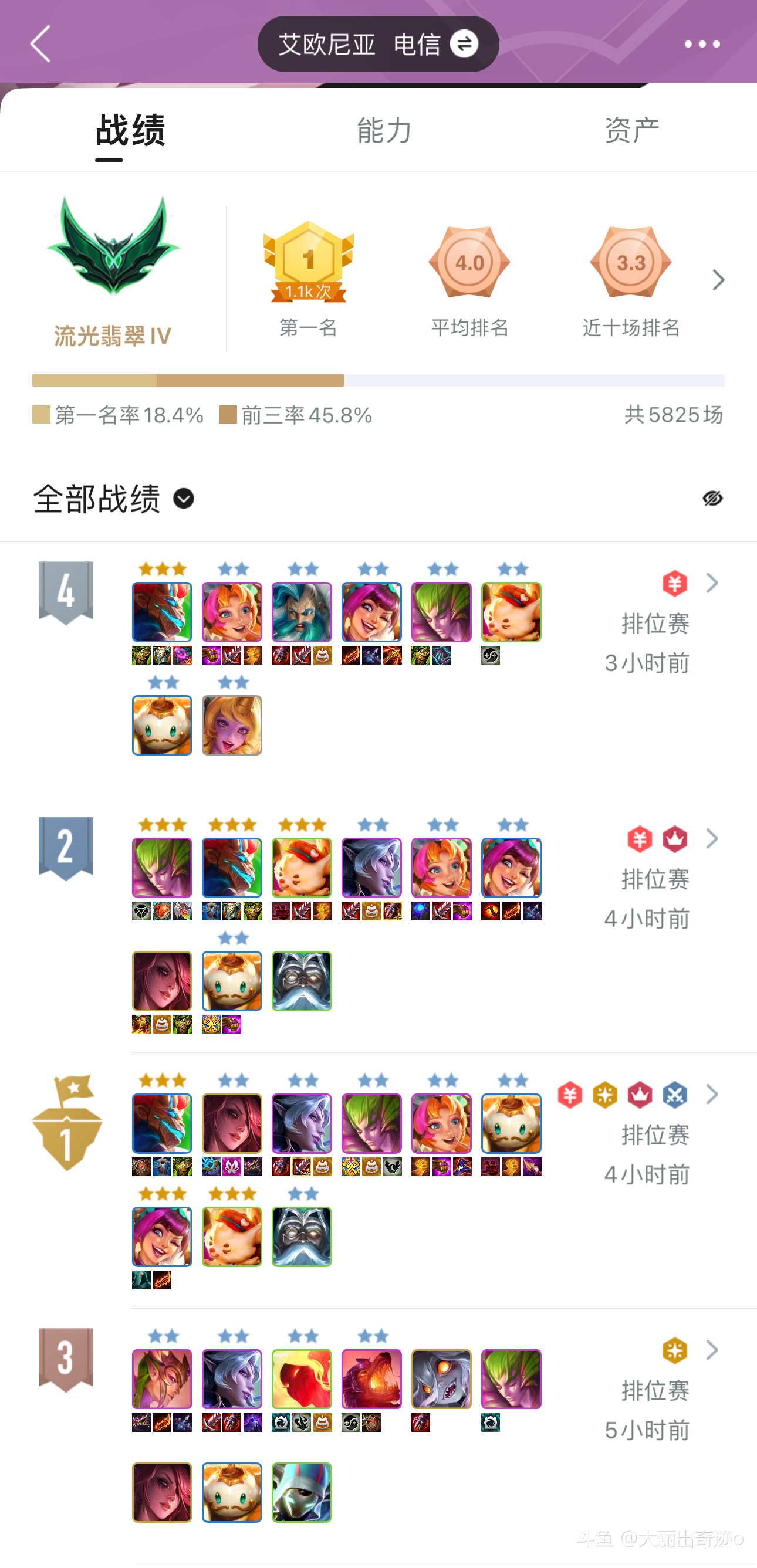Open the 1st place ranked match details
Viewport: 757px width, 1568px height.
[711, 1095]
